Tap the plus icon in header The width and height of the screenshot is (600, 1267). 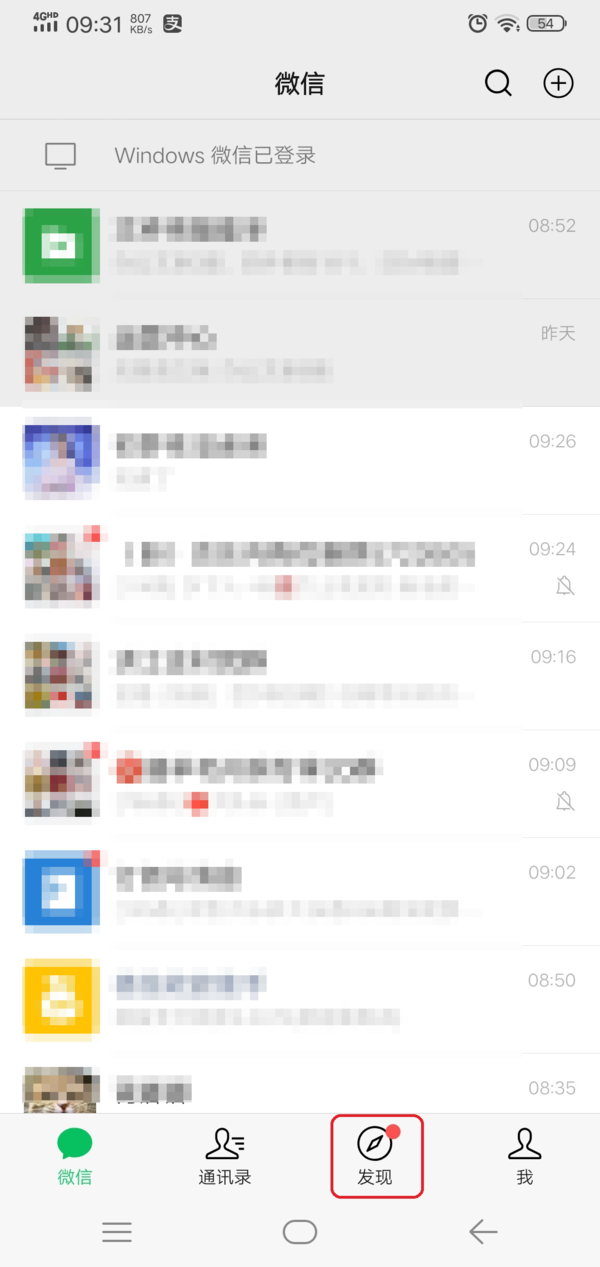point(558,84)
